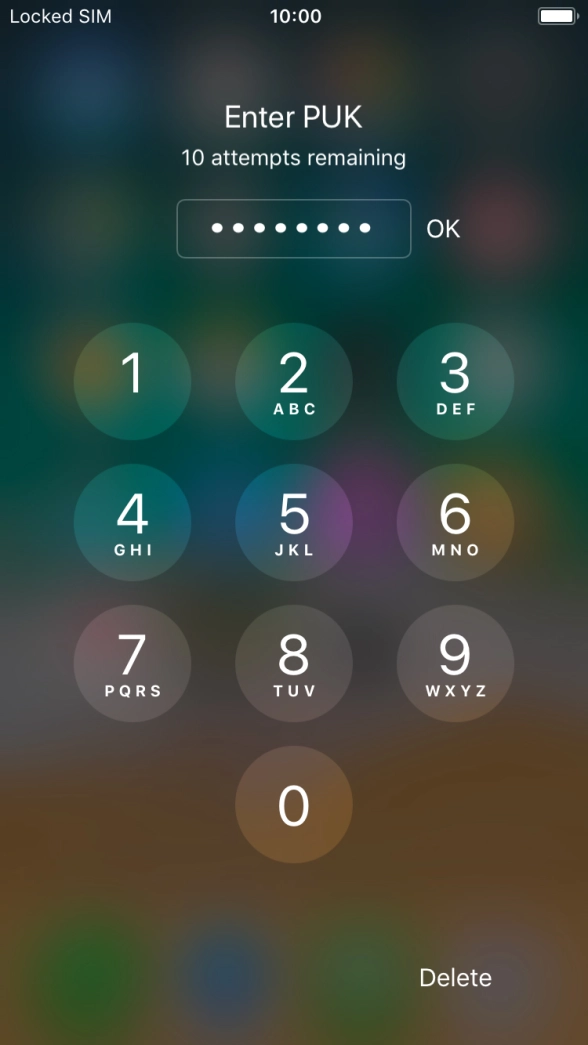Viewport: 588px width, 1045px height.
Task: Tap the 6 MNO key
Action: click(455, 522)
